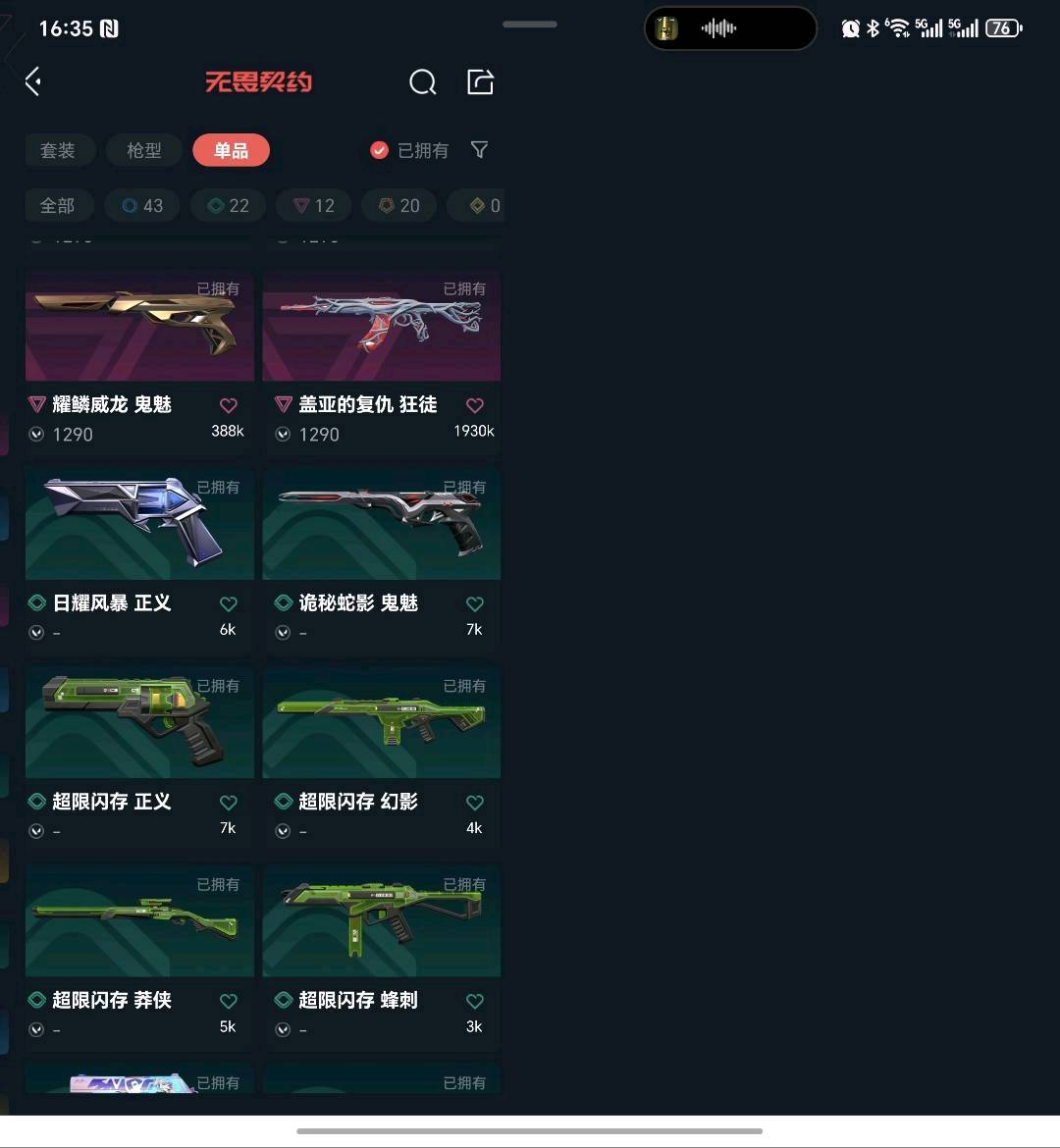
Task: Like the 超限闪存 莽侠 skin
Action: click(229, 1001)
